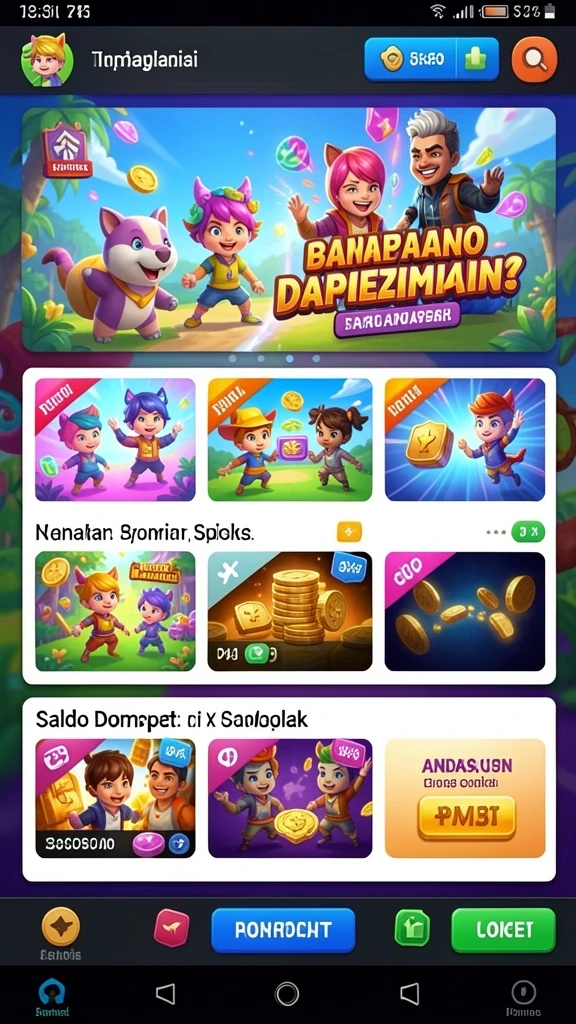Image resolution: width=576 pixels, height=1024 pixels.
Task: Open the cowboy hat kids game tile
Action: 290,440
